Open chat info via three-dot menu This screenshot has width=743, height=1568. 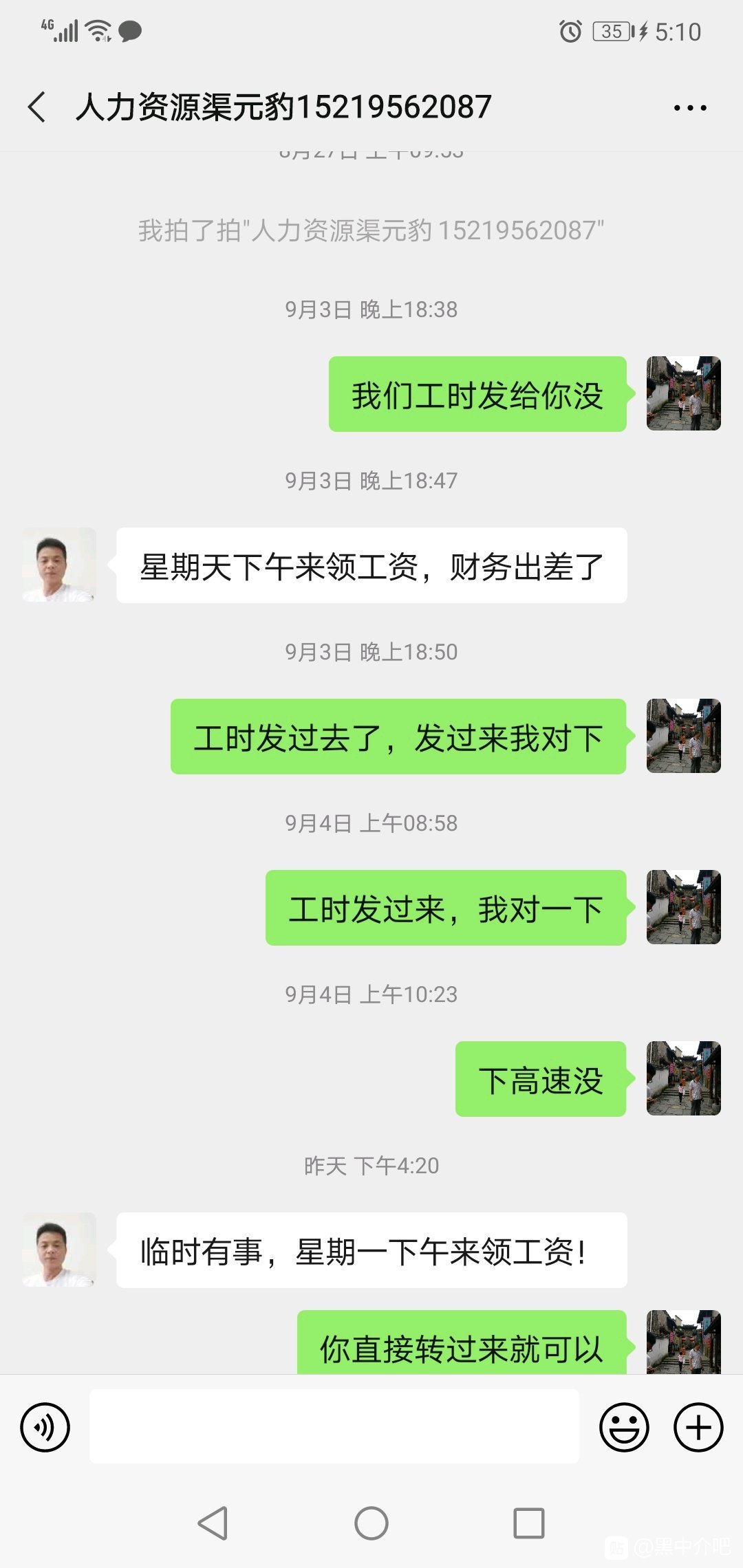689,108
